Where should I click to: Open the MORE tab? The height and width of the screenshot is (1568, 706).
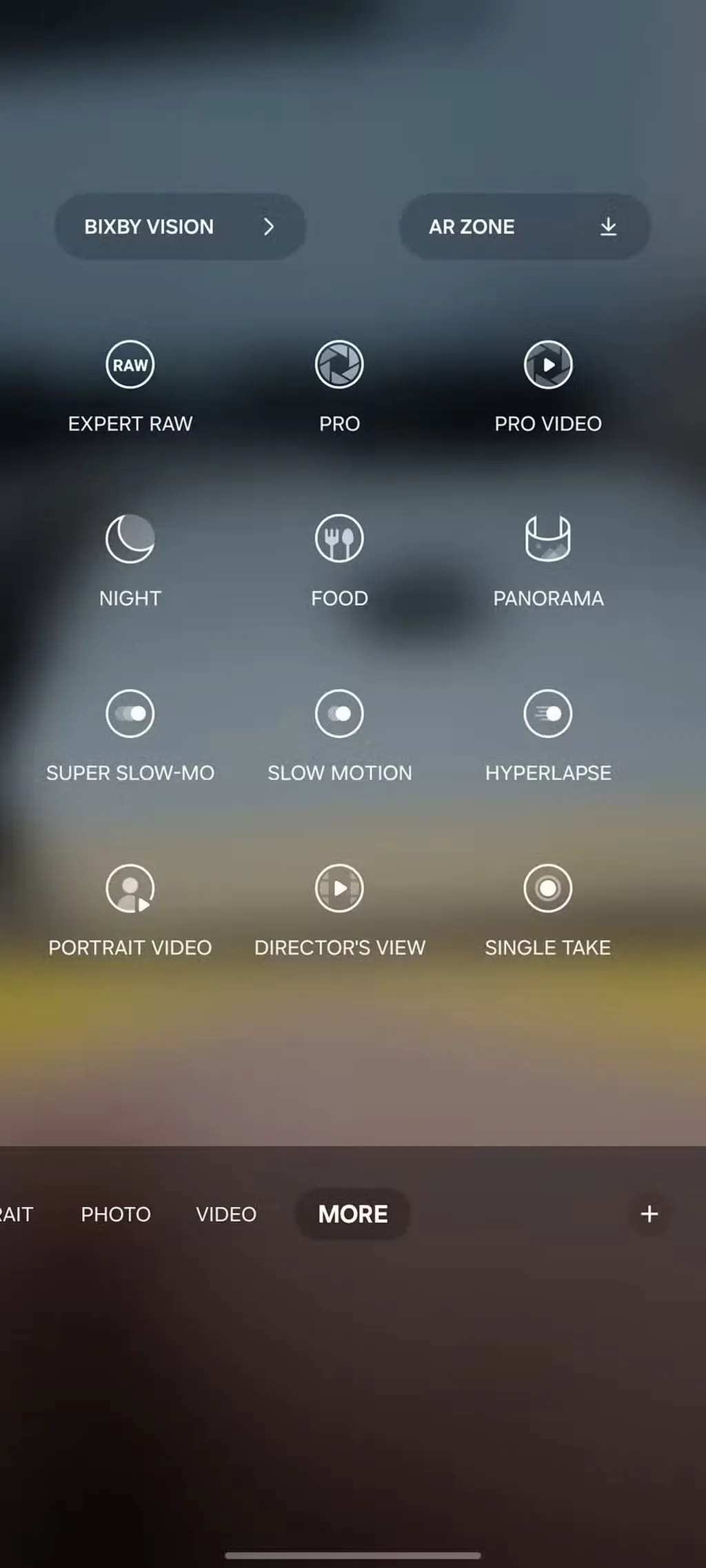pyautogui.click(x=352, y=1214)
